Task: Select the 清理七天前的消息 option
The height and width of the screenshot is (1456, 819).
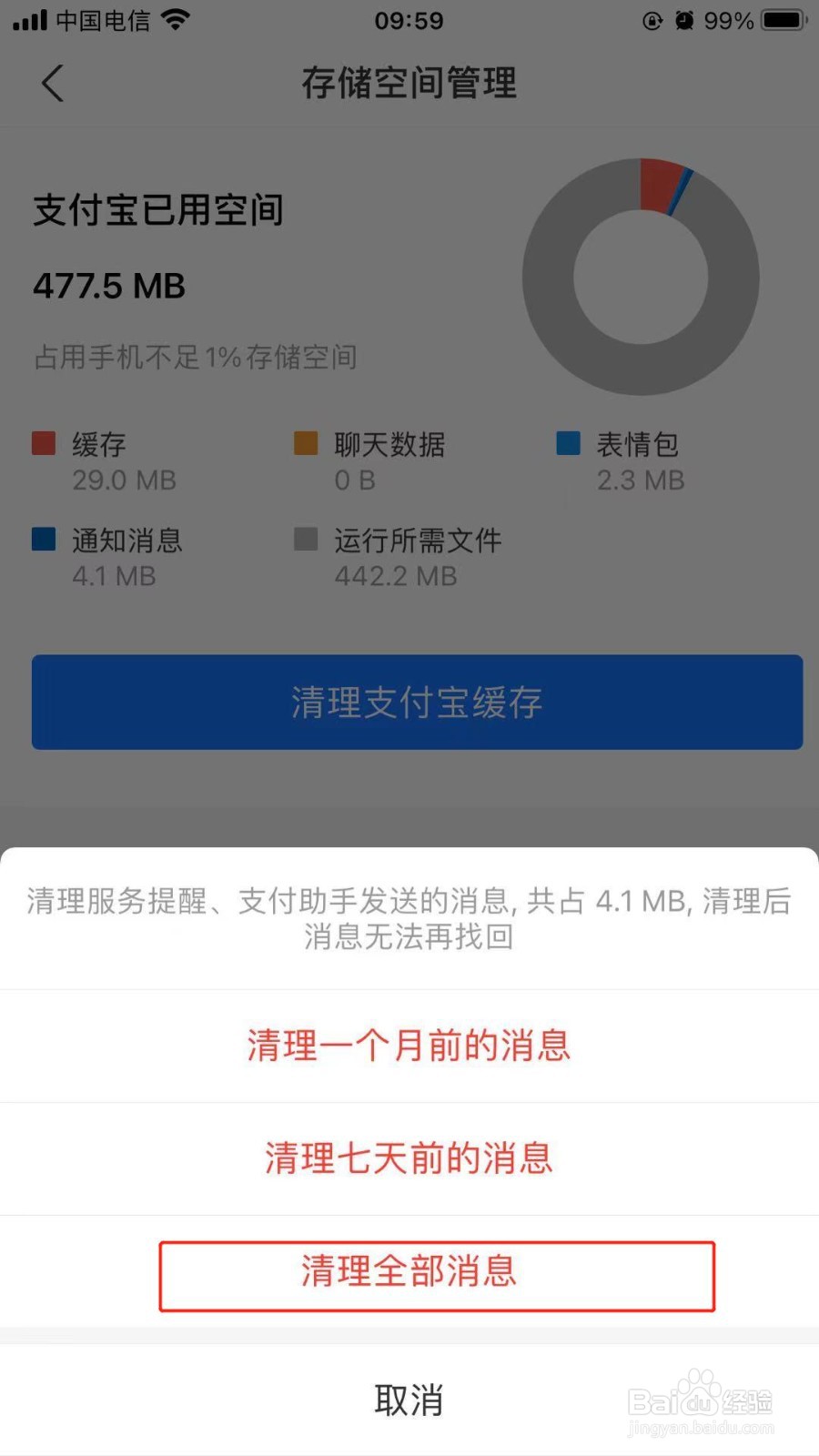Action: pos(407,1158)
